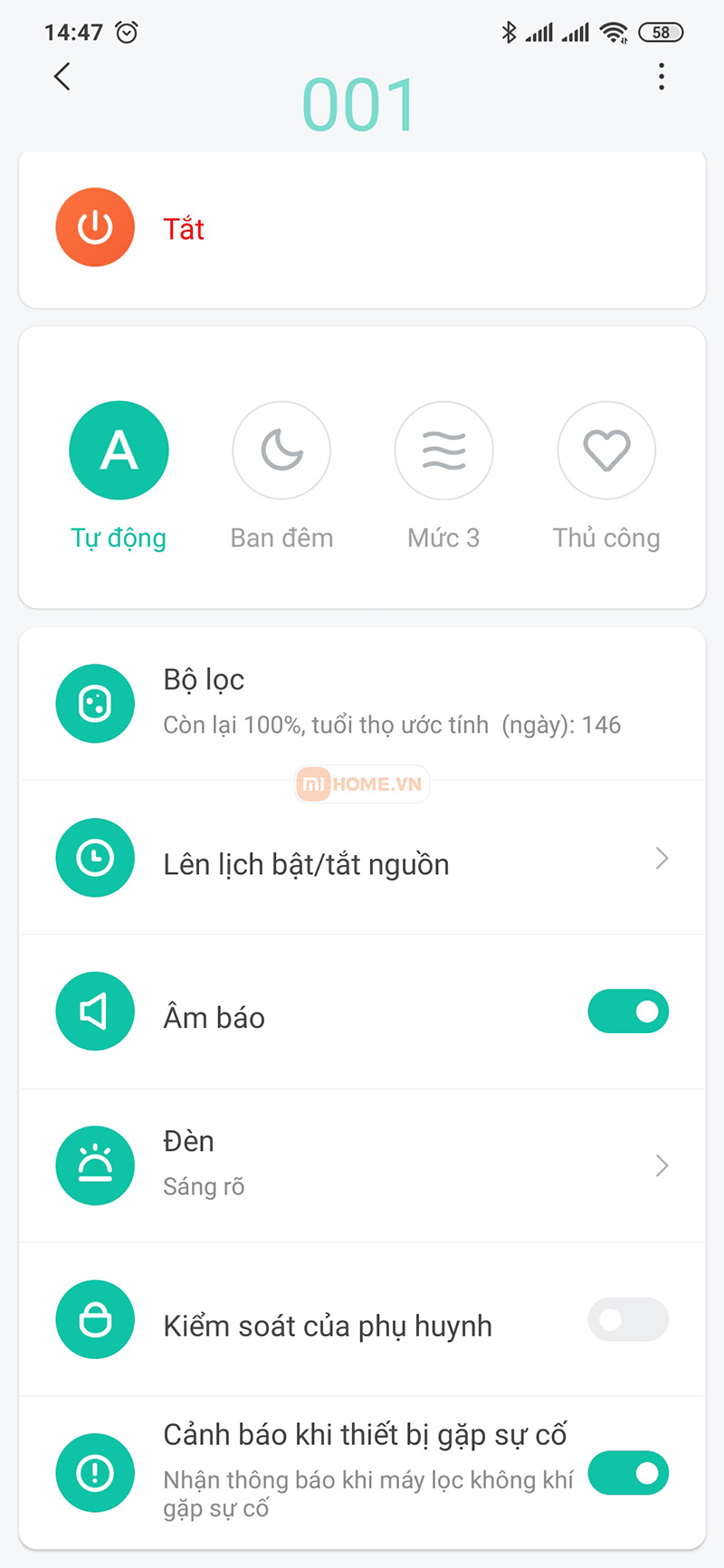This screenshot has height=1568, width=724.
Task: Open the three-dot overflow menu
Action: click(x=662, y=76)
